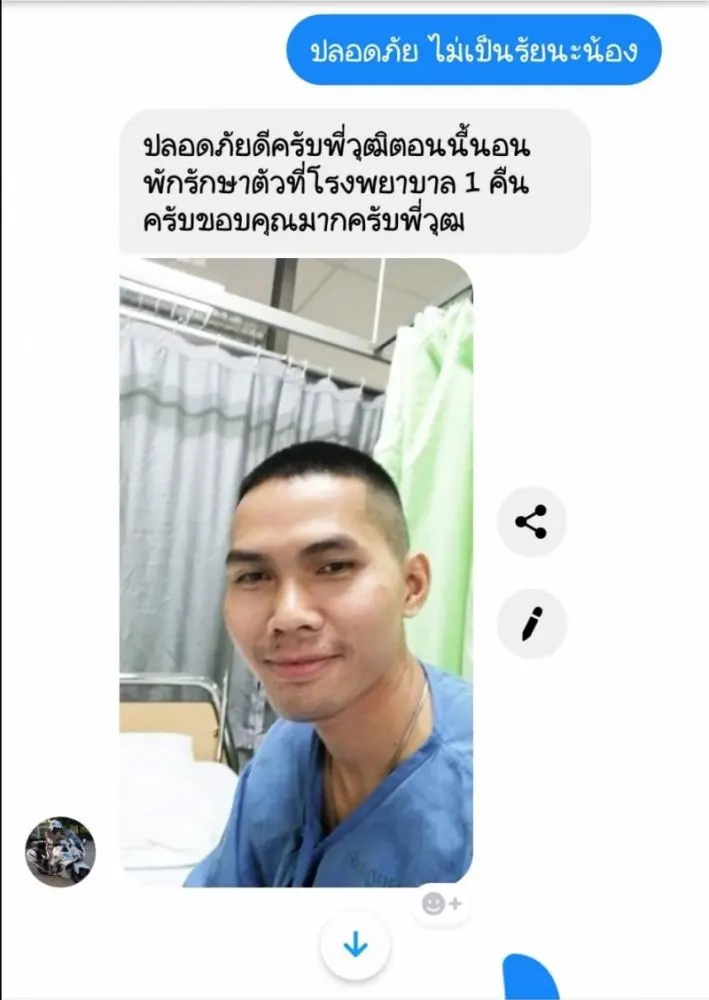Edit the photo with the pencil icon
The width and height of the screenshot is (709, 1000).
[531, 624]
